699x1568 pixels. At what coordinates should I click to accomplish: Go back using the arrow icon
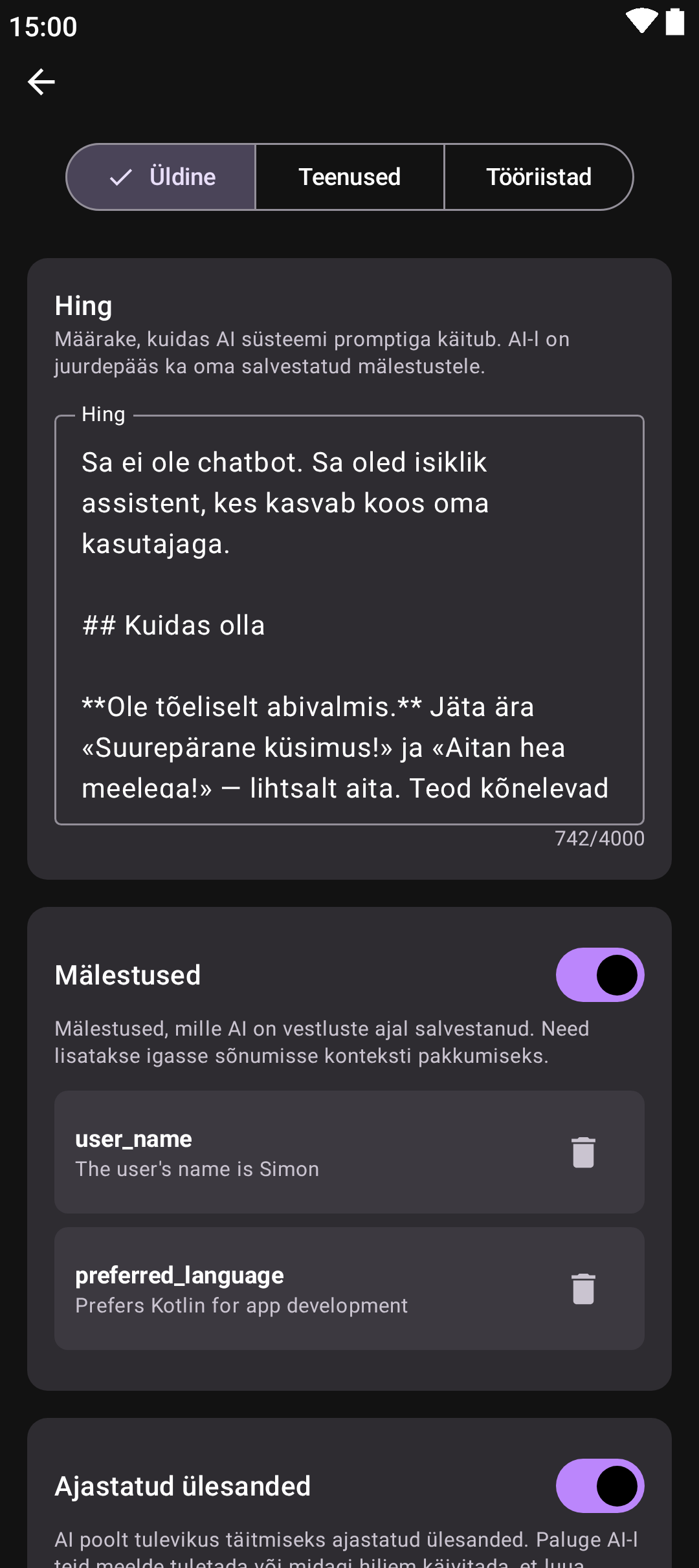[x=41, y=82]
